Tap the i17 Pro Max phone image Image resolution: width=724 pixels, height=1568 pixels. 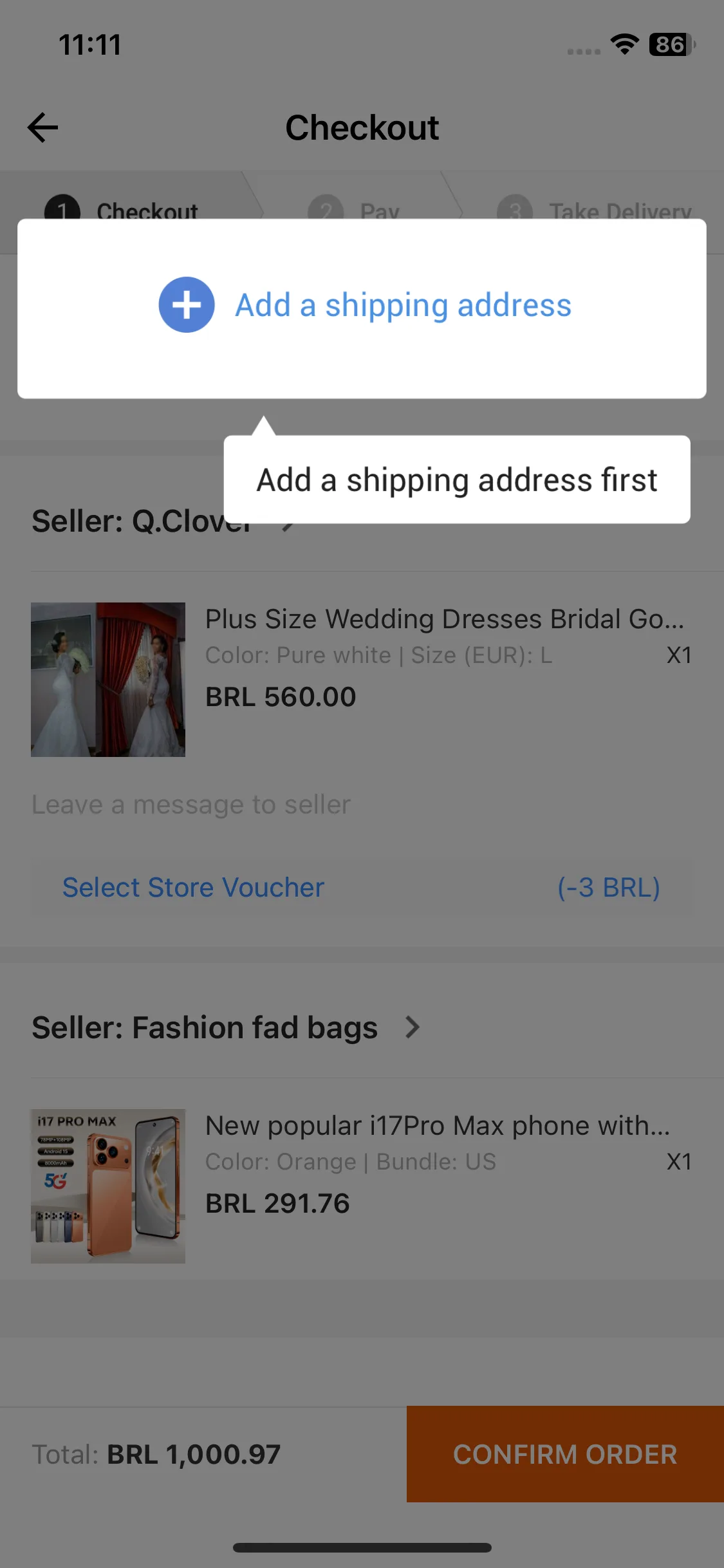[x=108, y=1186]
